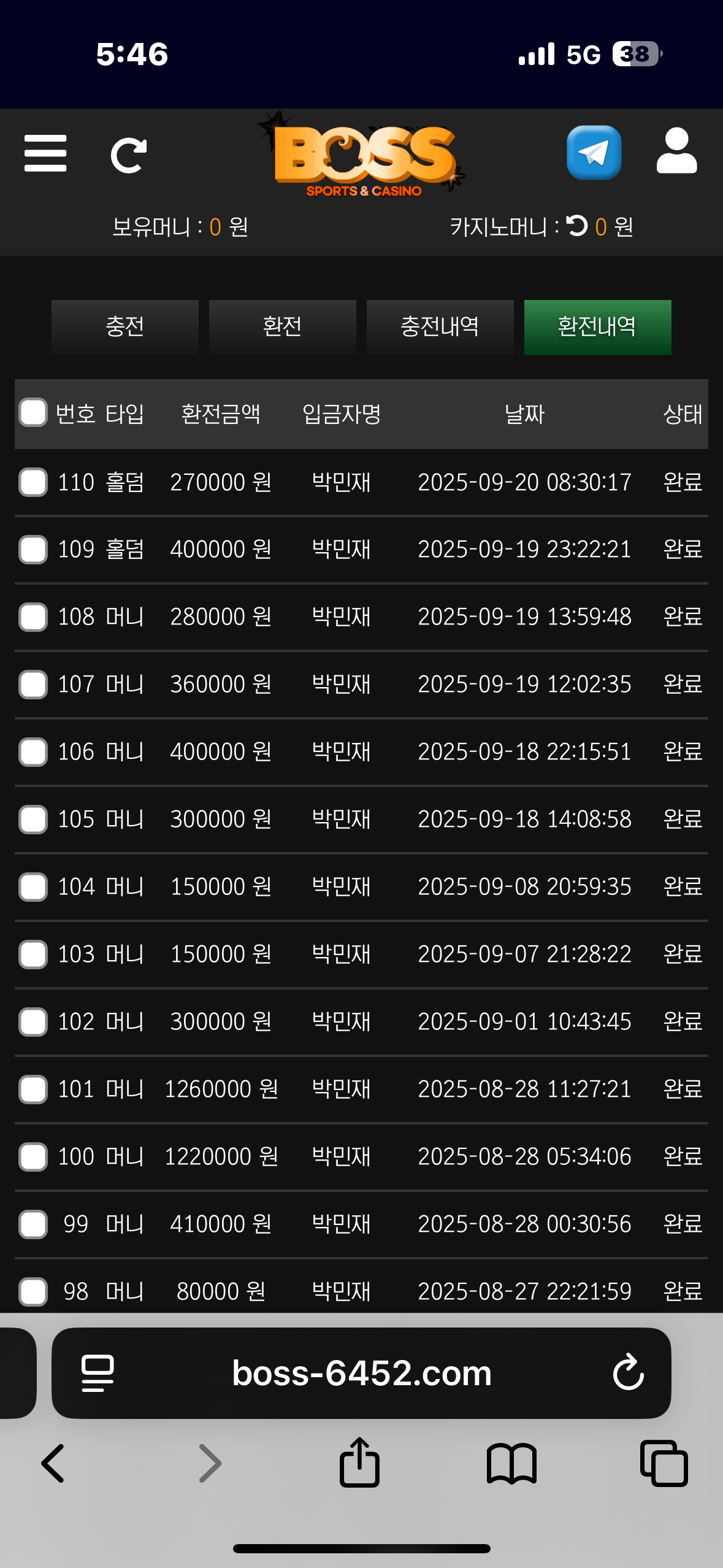Open the 충전내역 tab
This screenshot has width=723, height=1568.
coord(440,326)
